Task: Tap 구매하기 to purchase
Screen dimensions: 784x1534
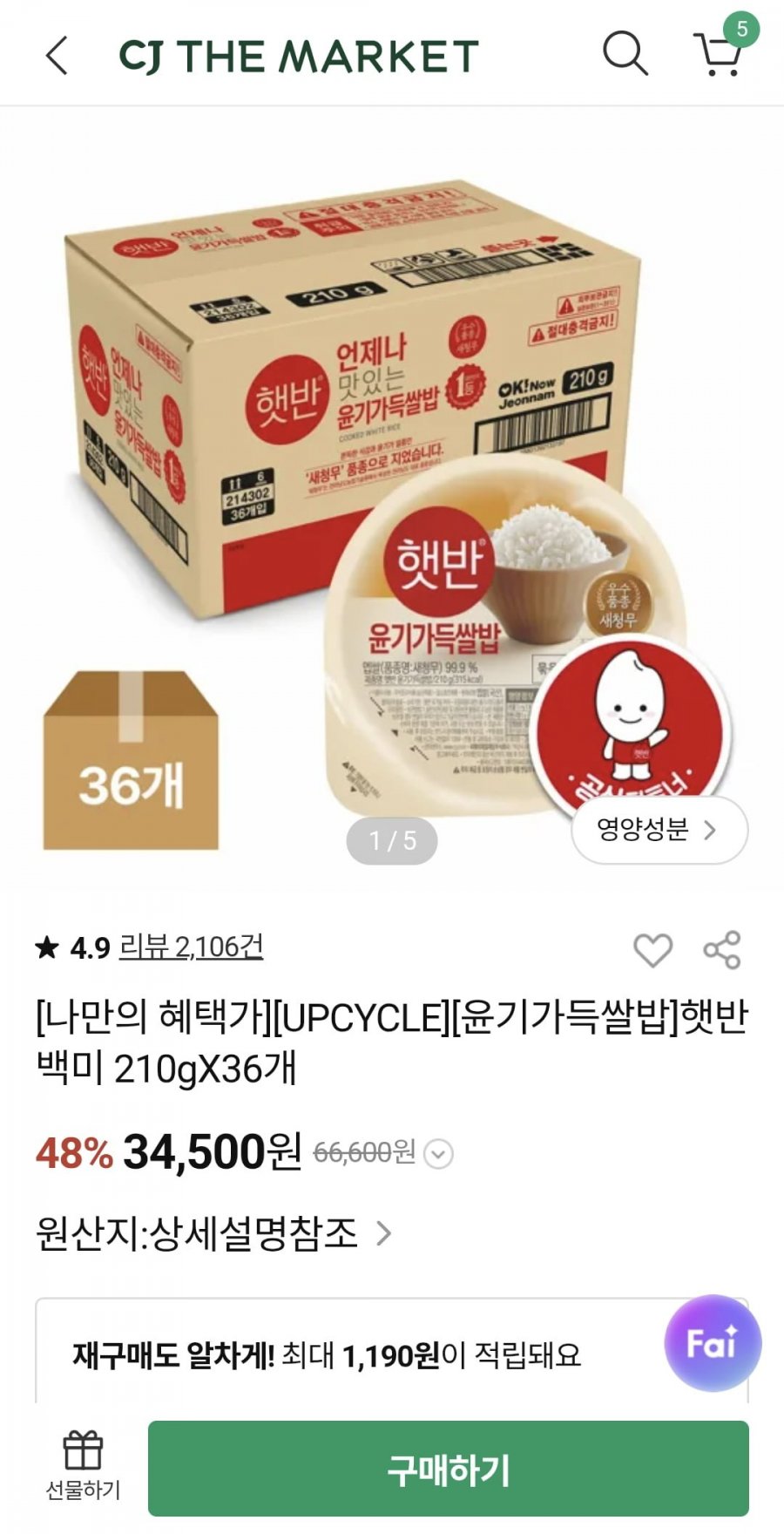Action: [448, 1469]
